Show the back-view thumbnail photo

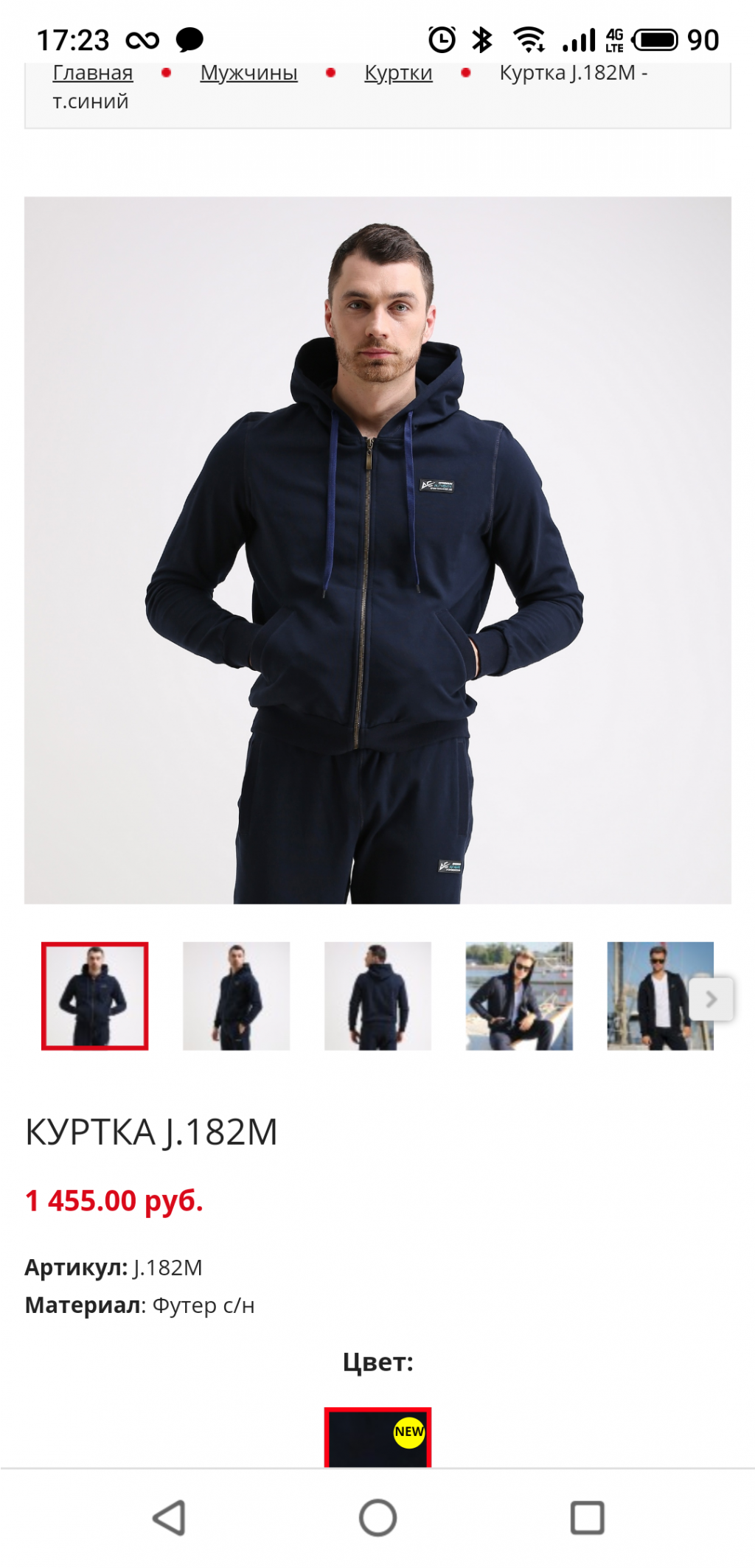pyautogui.click(x=377, y=995)
